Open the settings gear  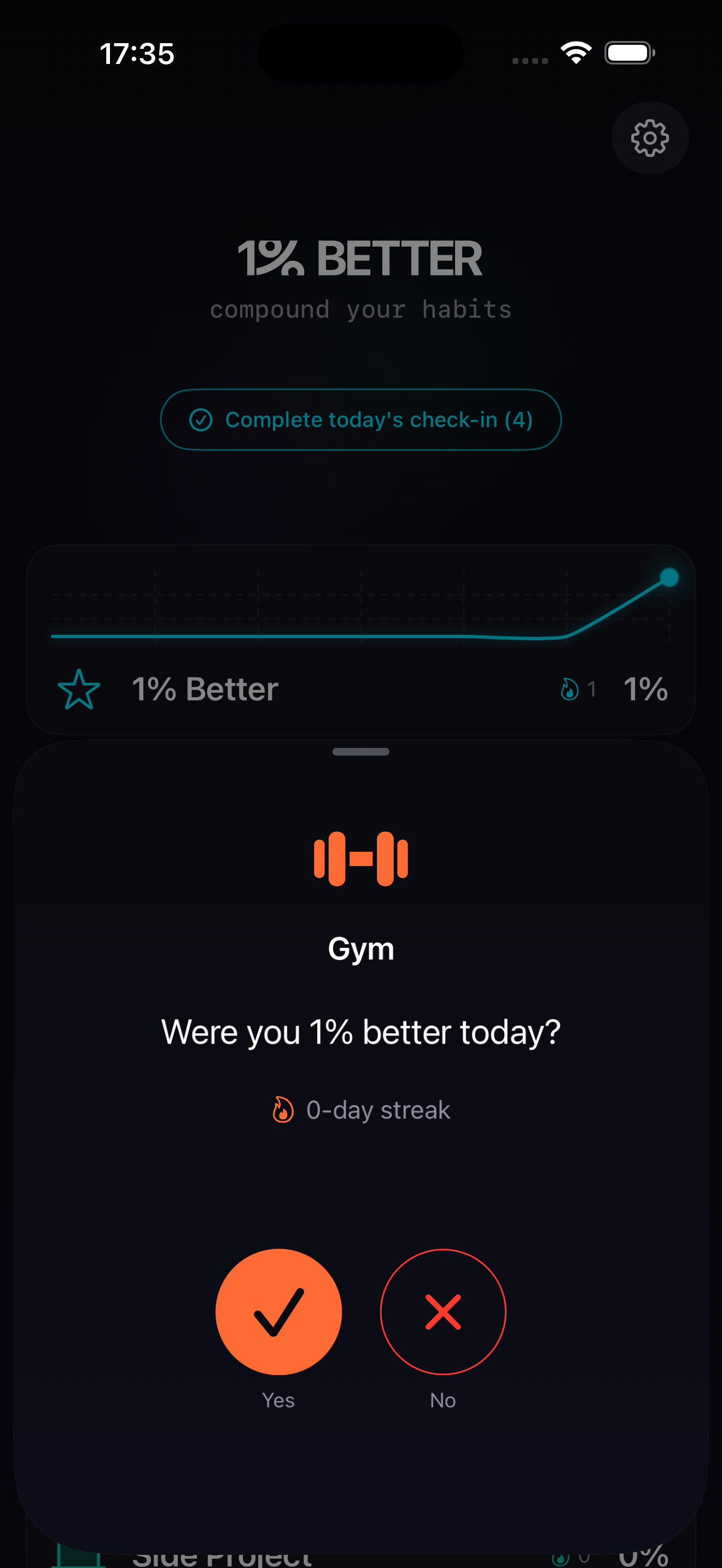click(650, 138)
